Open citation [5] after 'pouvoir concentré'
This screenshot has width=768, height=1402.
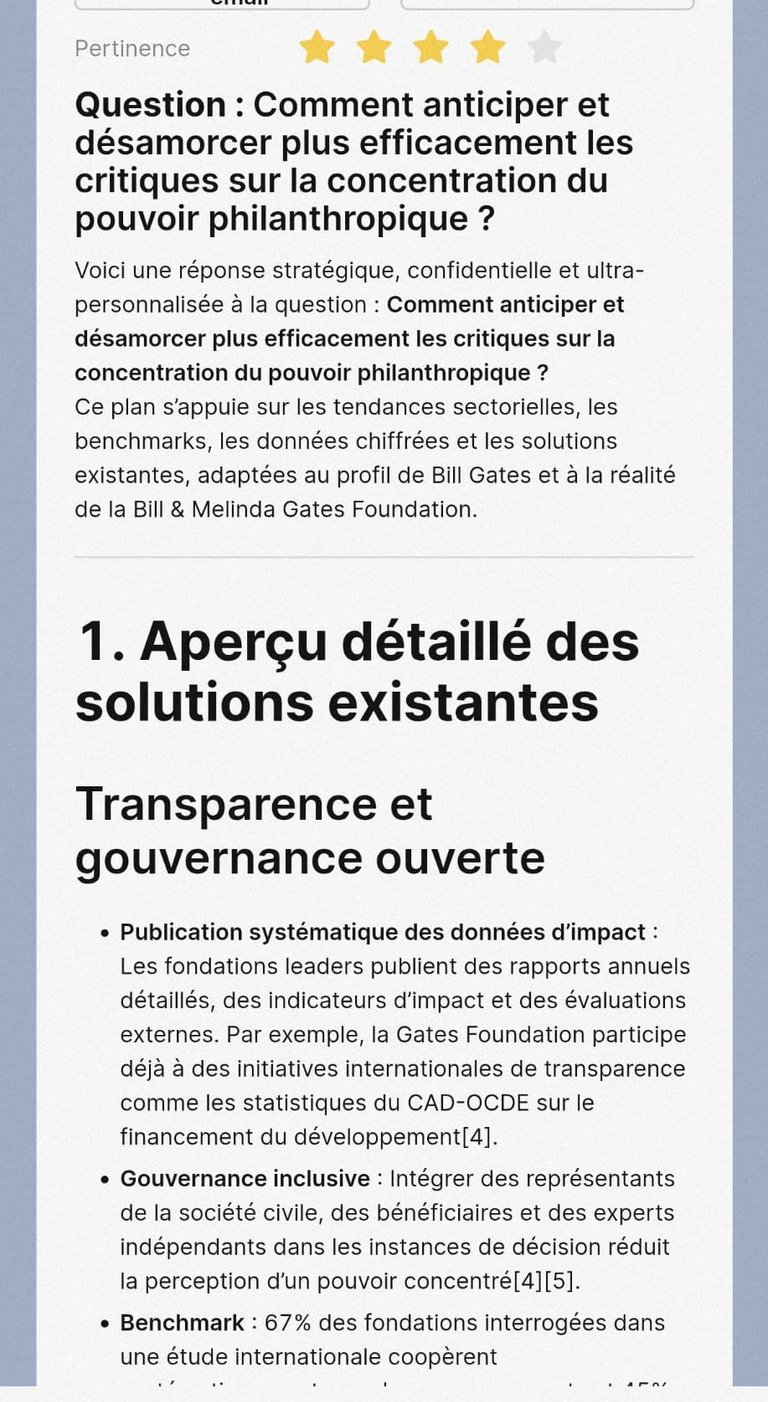point(561,1281)
